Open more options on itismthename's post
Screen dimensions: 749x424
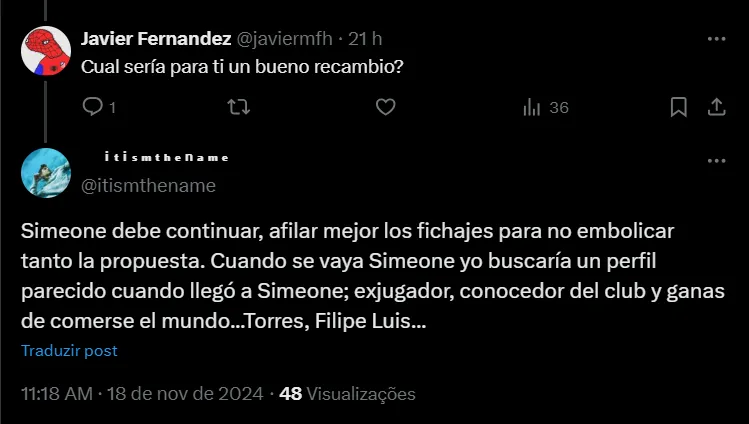pyautogui.click(x=716, y=160)
